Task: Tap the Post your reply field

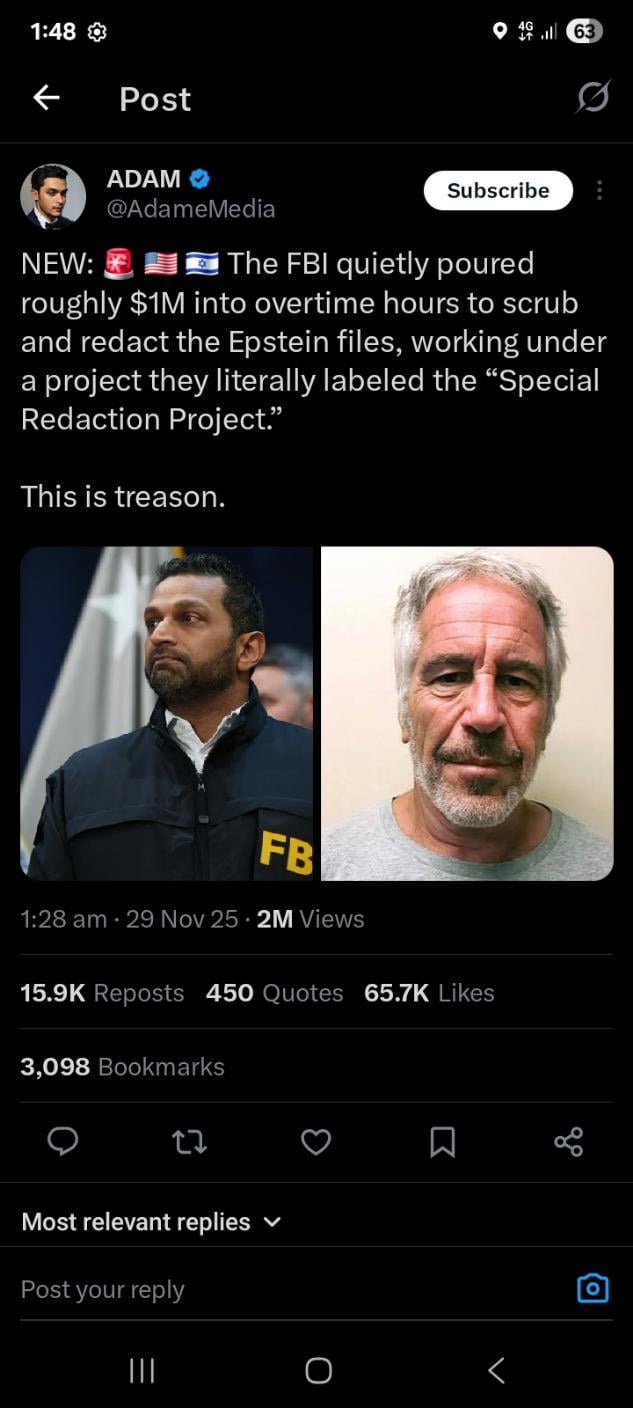Action: point(280,1290)
